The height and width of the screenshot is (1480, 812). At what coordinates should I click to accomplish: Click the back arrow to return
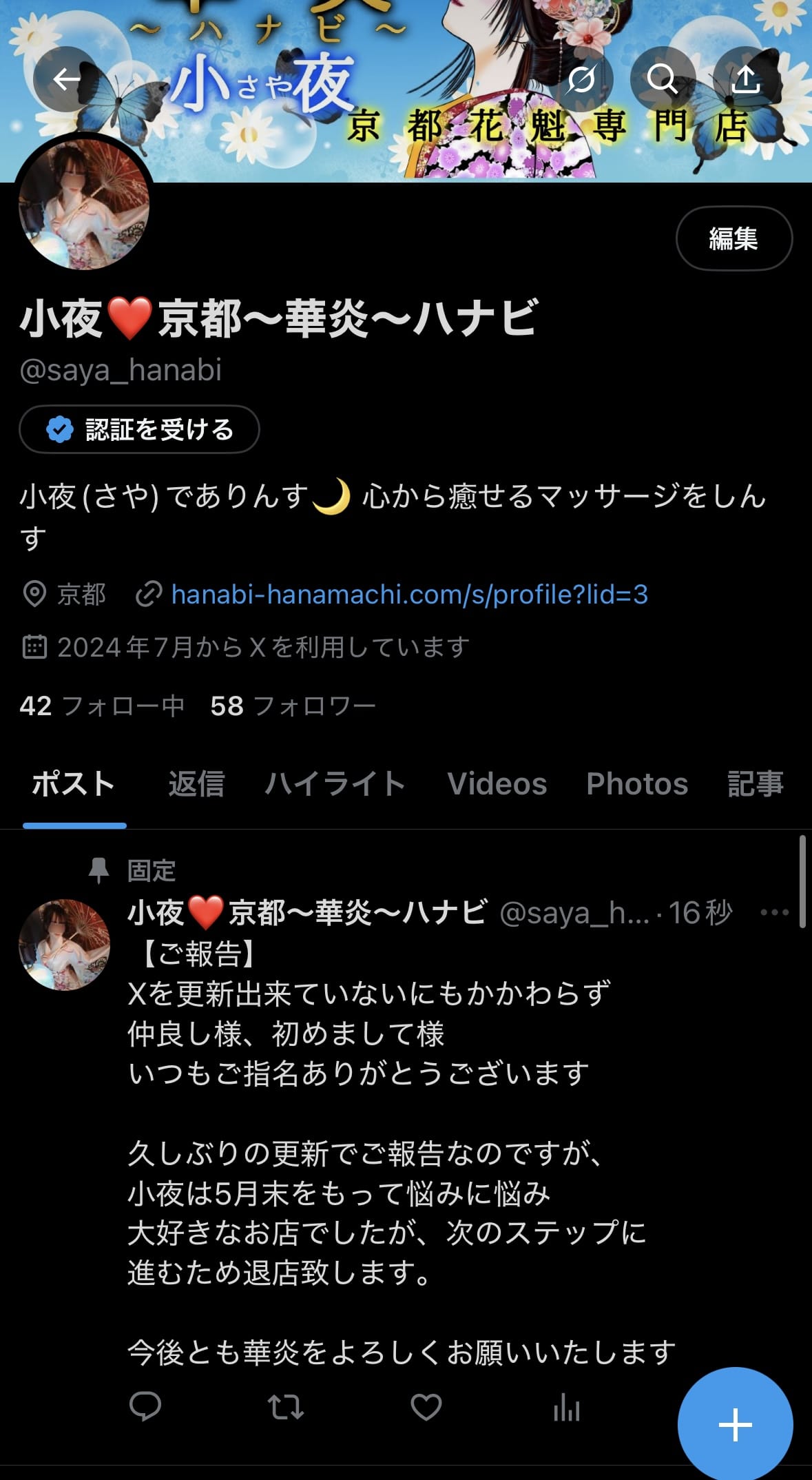pyautogui.click(x=63, y=79)
